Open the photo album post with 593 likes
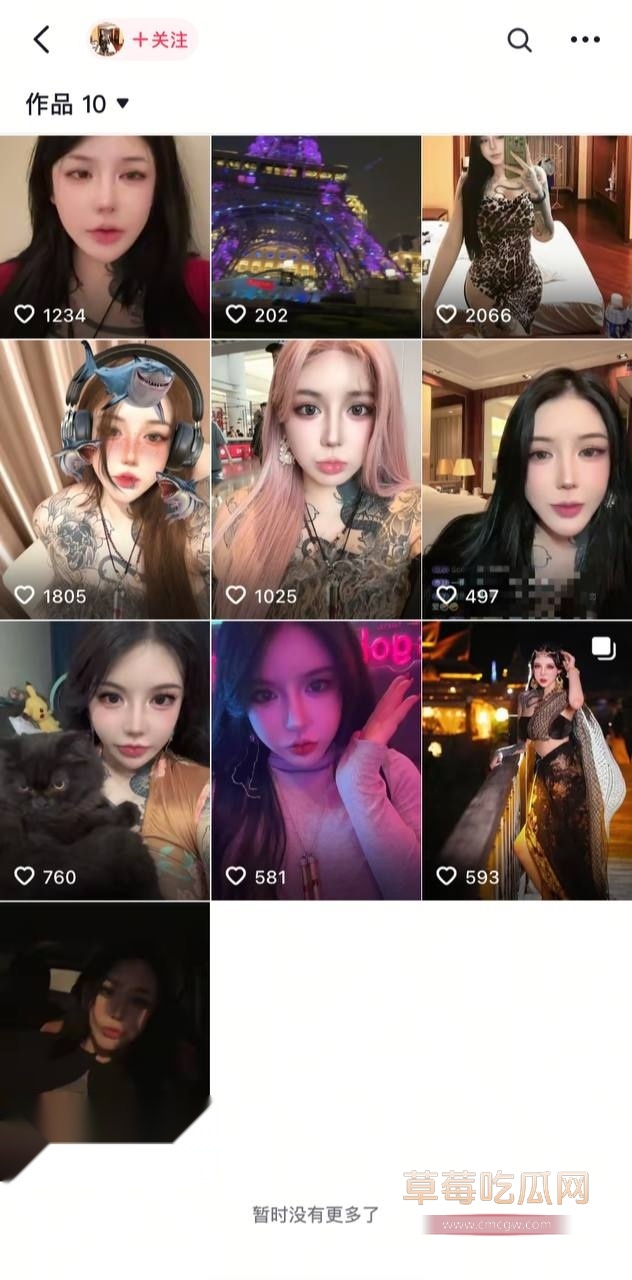Image resolution: width=632 pixels, height=1280 pixels. click(527, 760)
